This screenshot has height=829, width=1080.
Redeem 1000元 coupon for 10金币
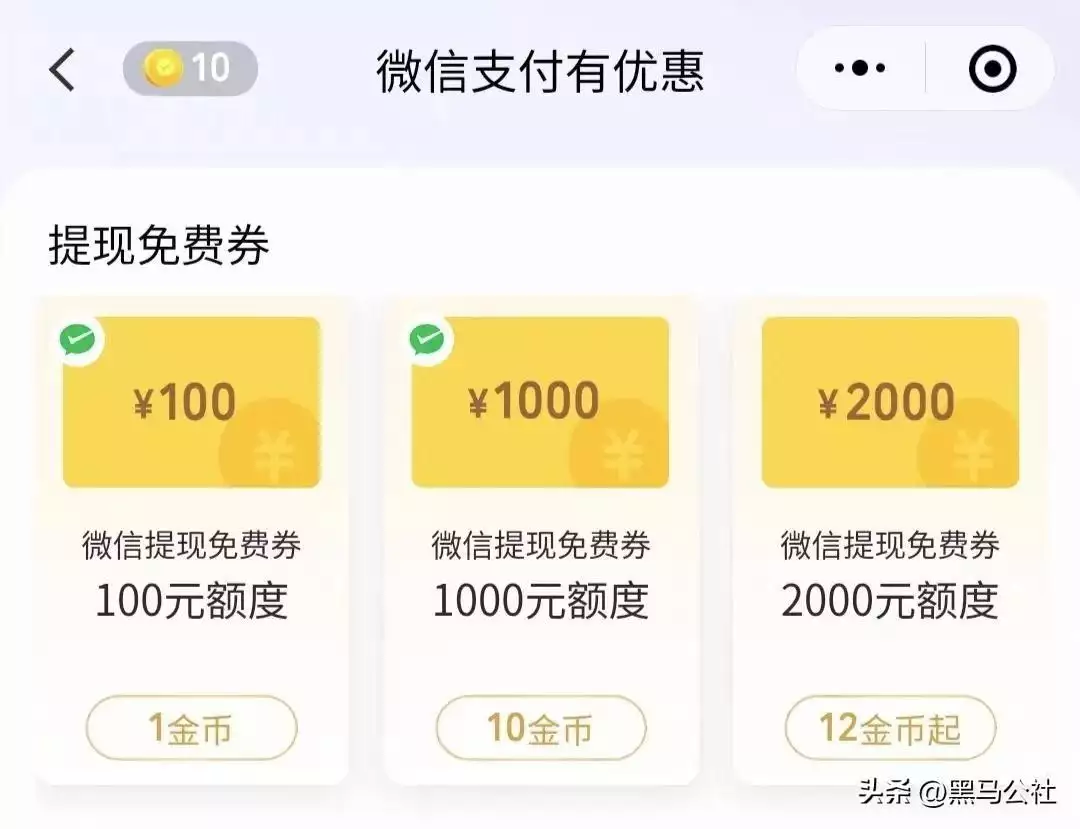pyautogui.click(x=540, y=728)
